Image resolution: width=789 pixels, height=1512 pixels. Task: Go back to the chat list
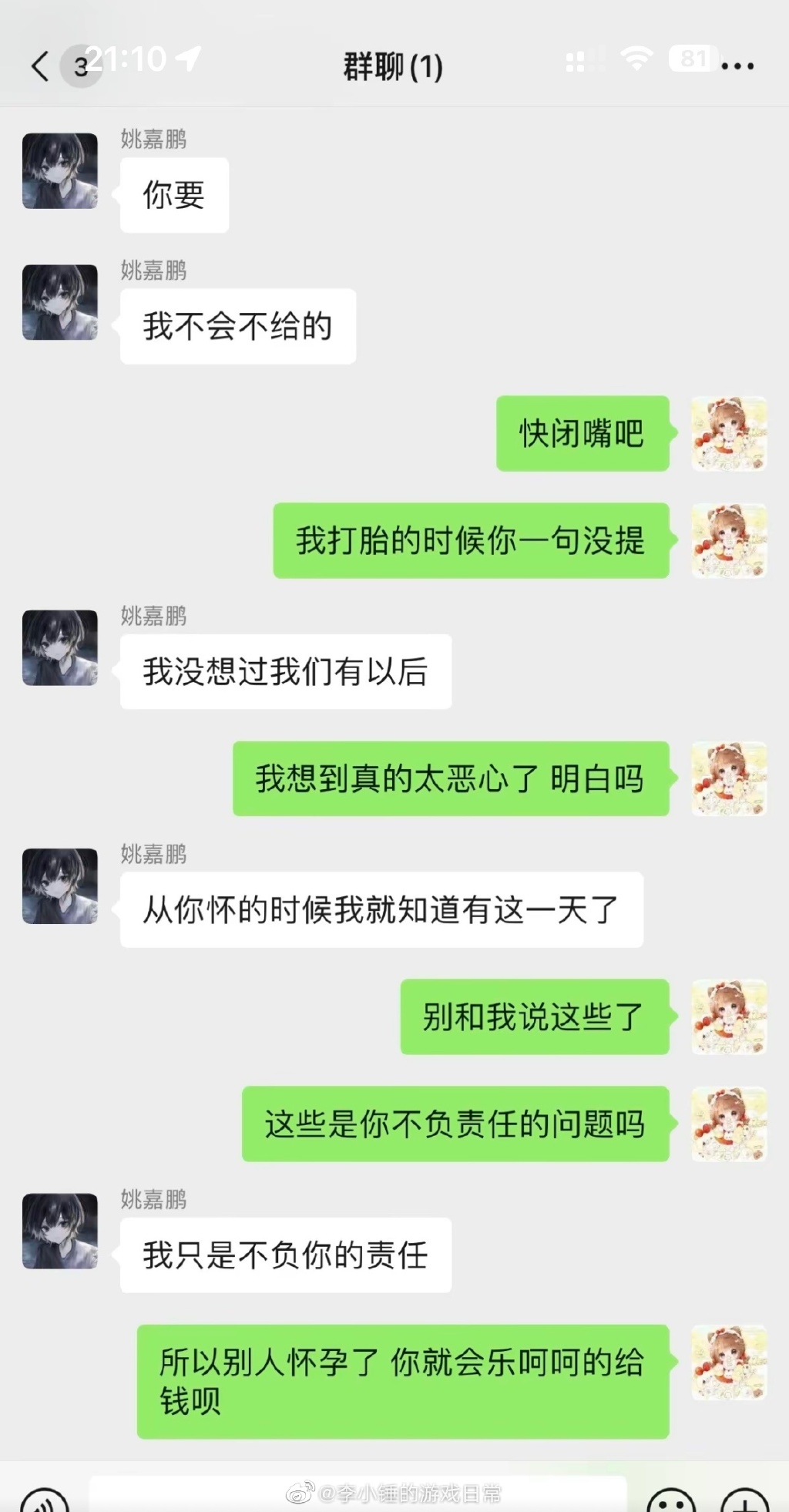coord(40,66)
